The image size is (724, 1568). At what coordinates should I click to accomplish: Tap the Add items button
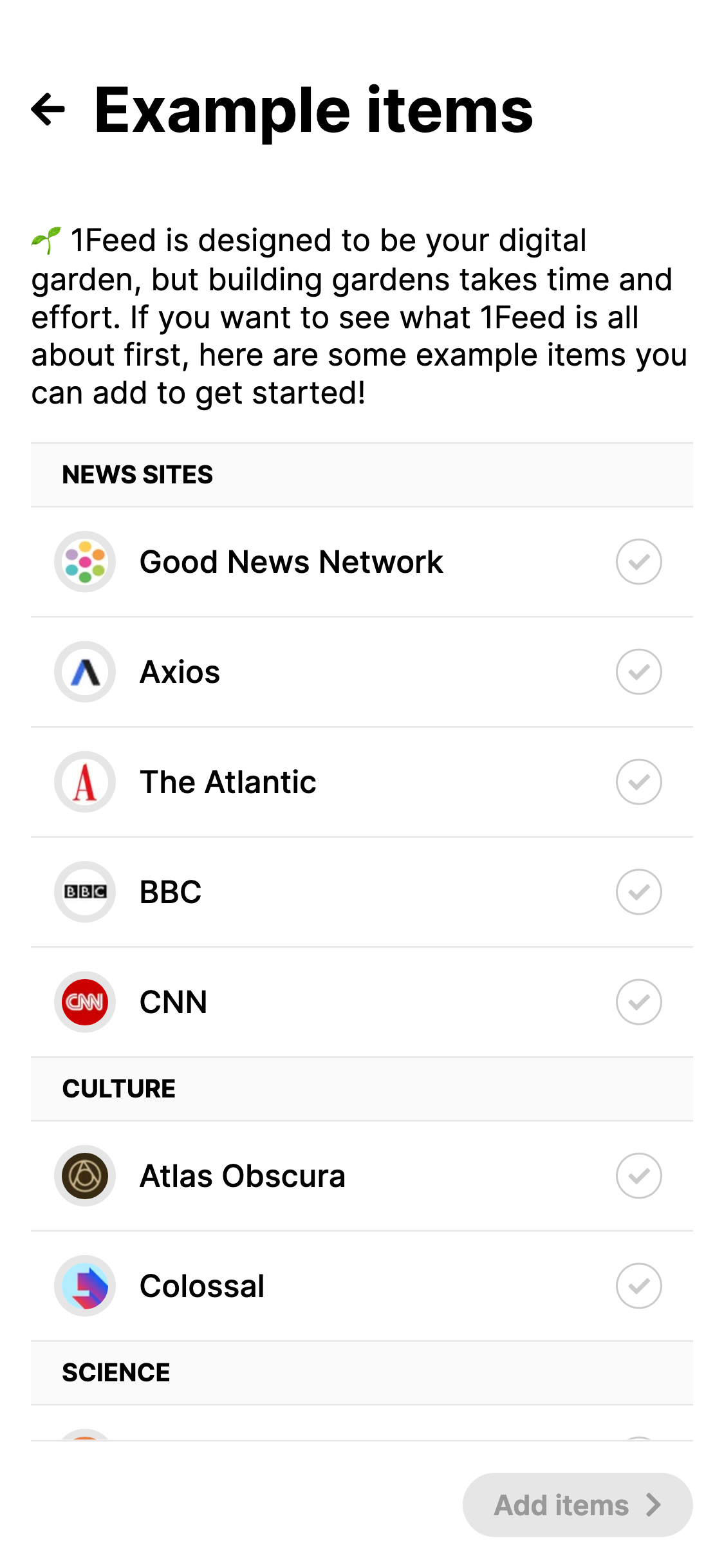577,1505
